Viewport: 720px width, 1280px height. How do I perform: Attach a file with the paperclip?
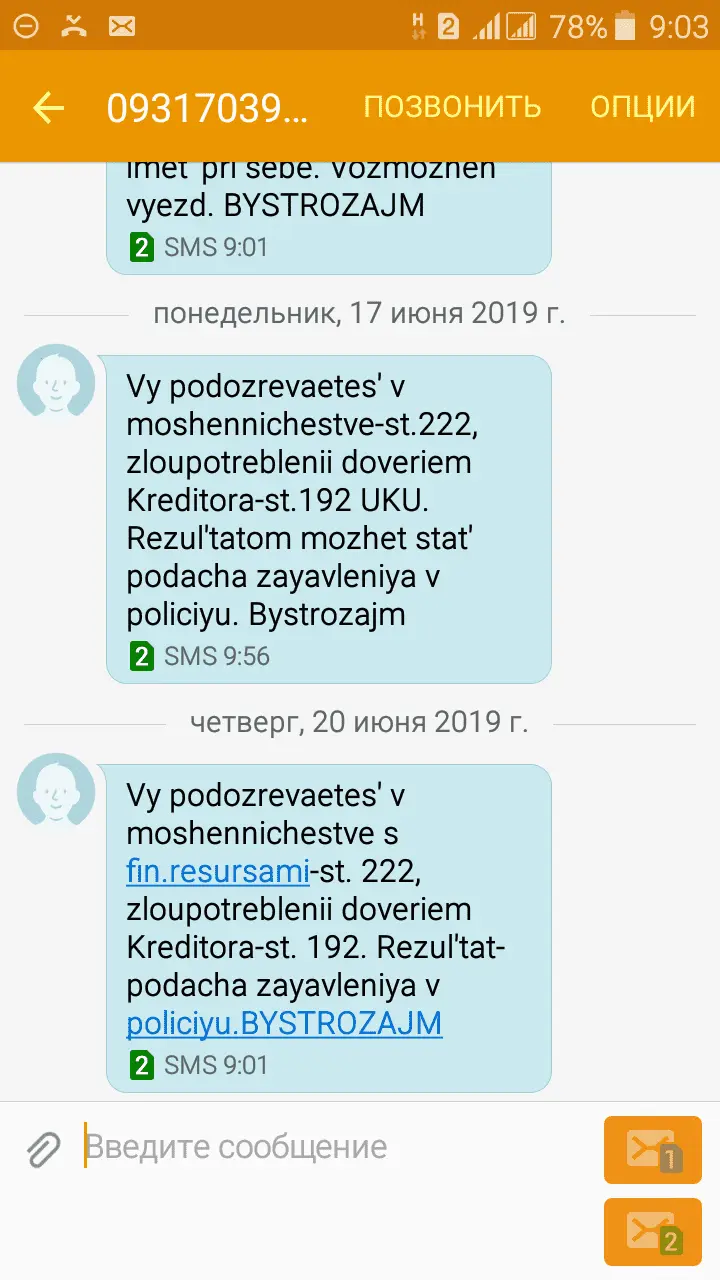[43, 1149]
